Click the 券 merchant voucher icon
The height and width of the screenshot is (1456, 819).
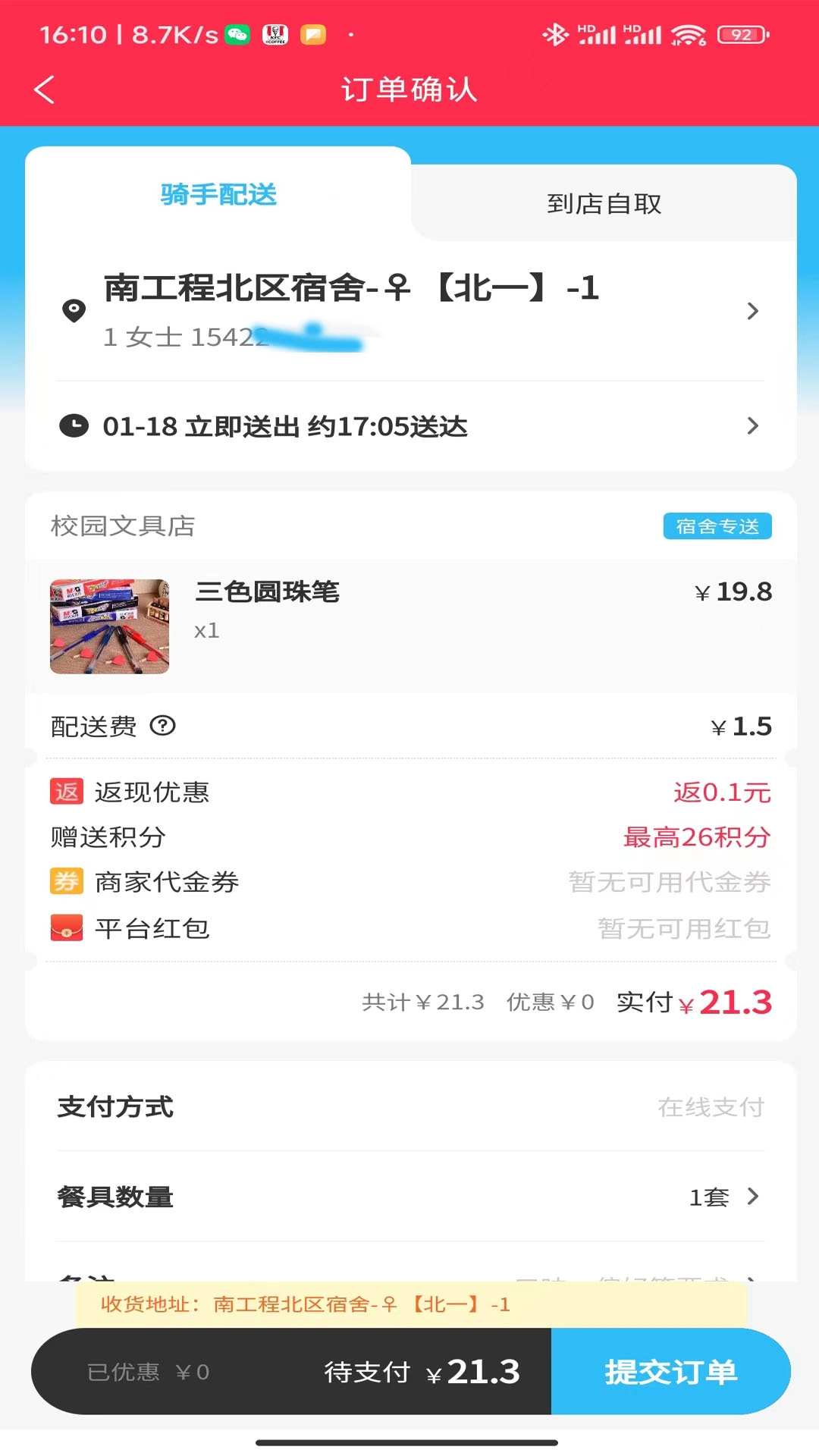click(66, 882)
